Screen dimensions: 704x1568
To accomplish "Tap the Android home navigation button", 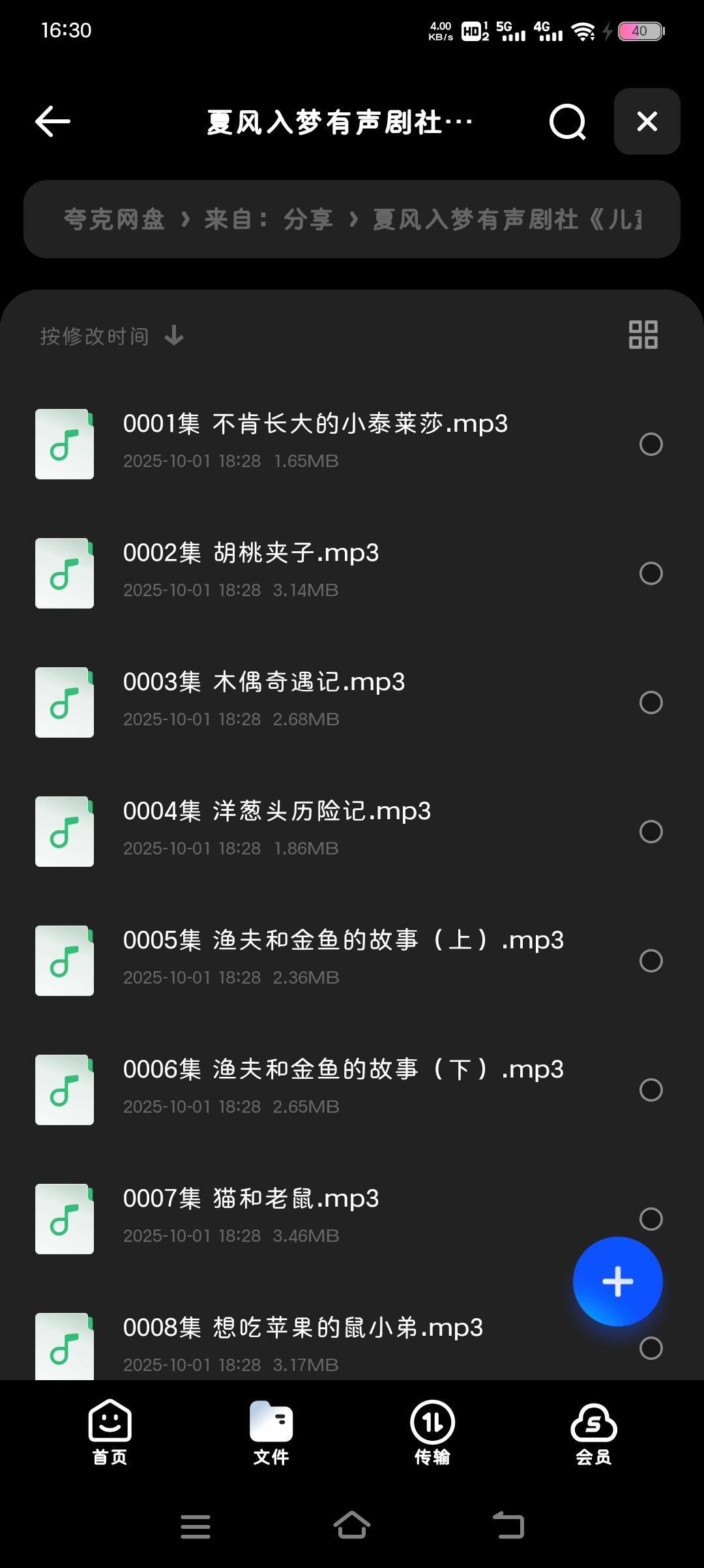I will point(352,1526).
